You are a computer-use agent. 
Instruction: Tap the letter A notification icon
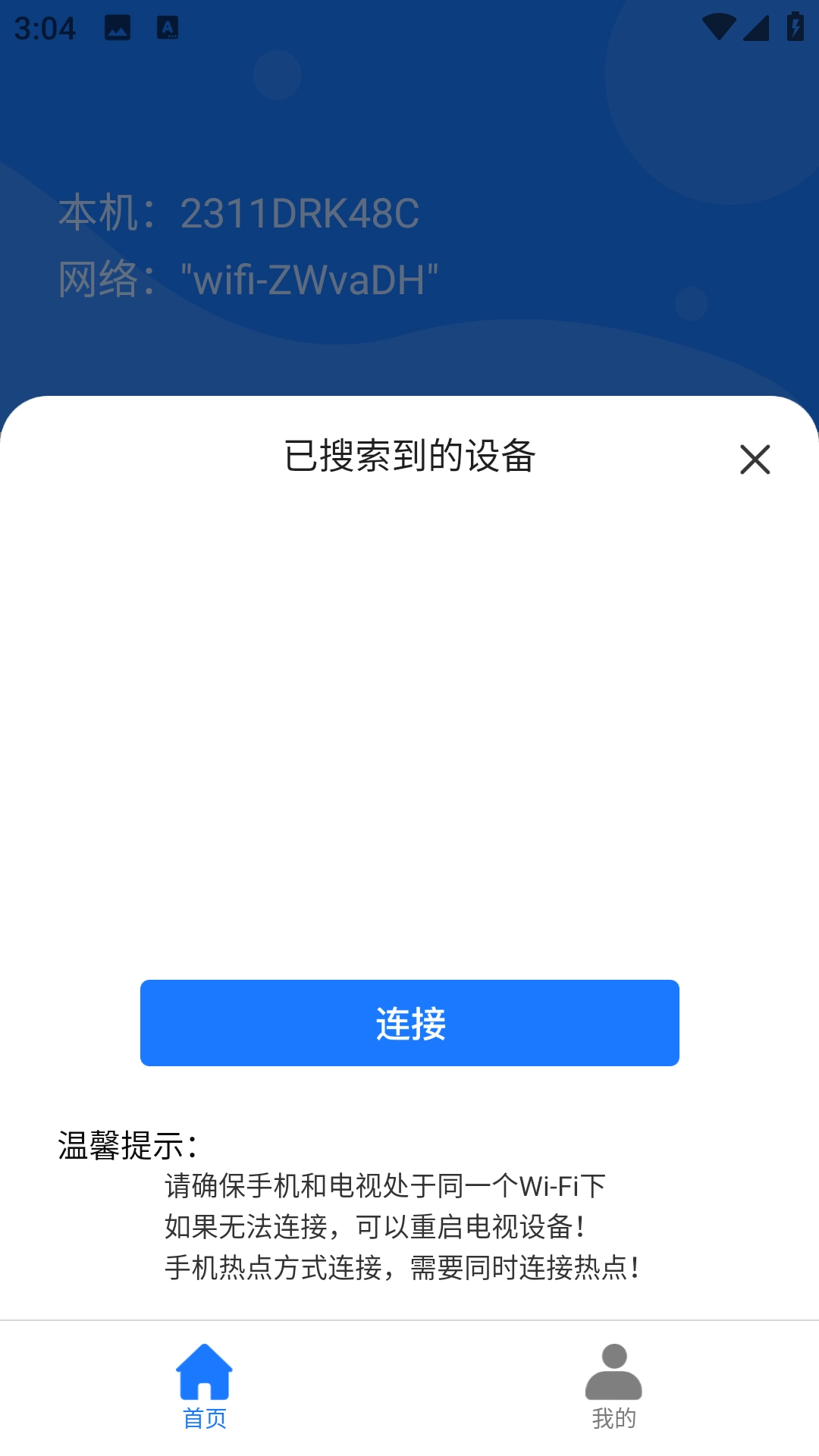click(167, 27)
